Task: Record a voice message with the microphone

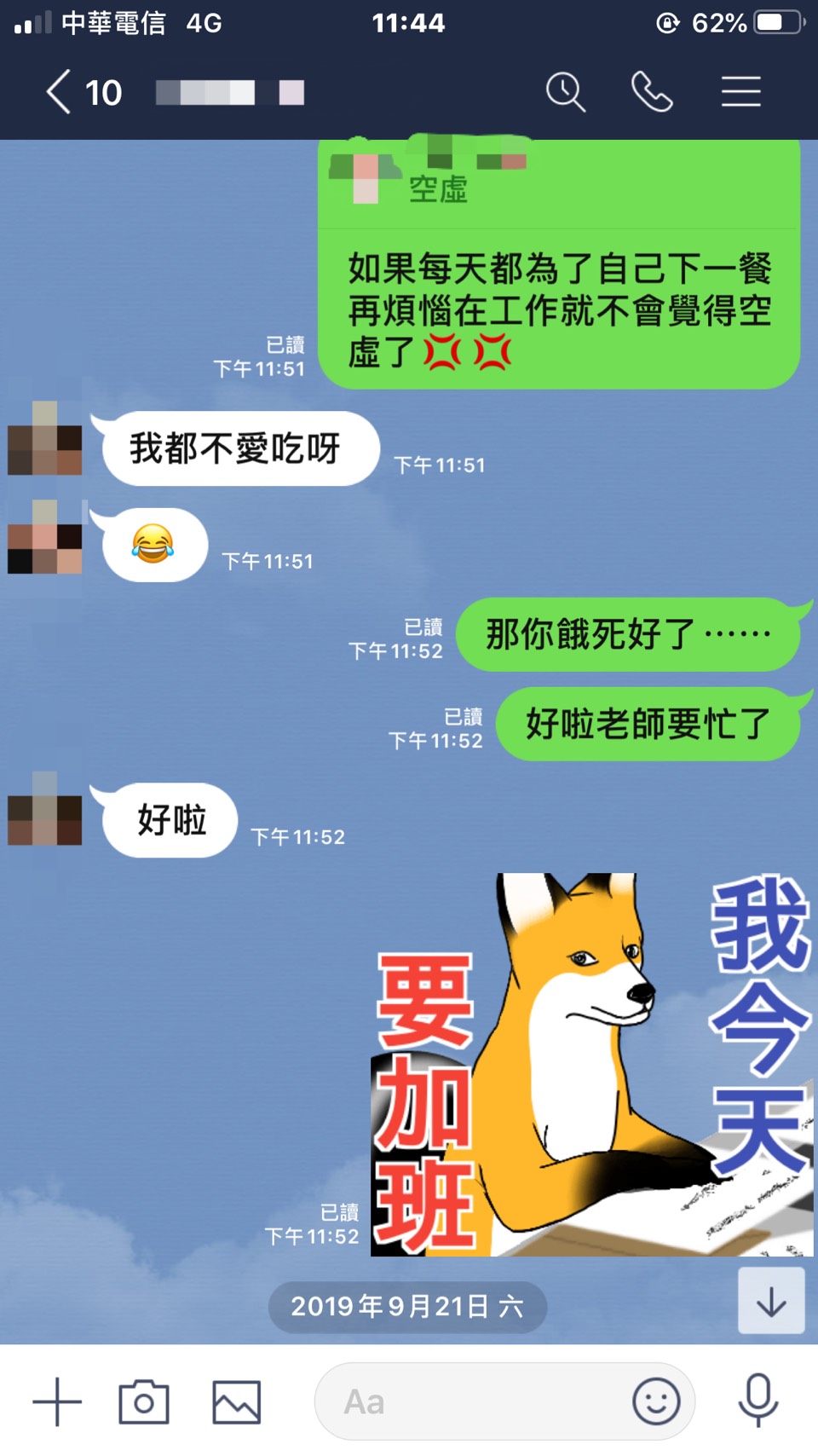Action: 758,1401
